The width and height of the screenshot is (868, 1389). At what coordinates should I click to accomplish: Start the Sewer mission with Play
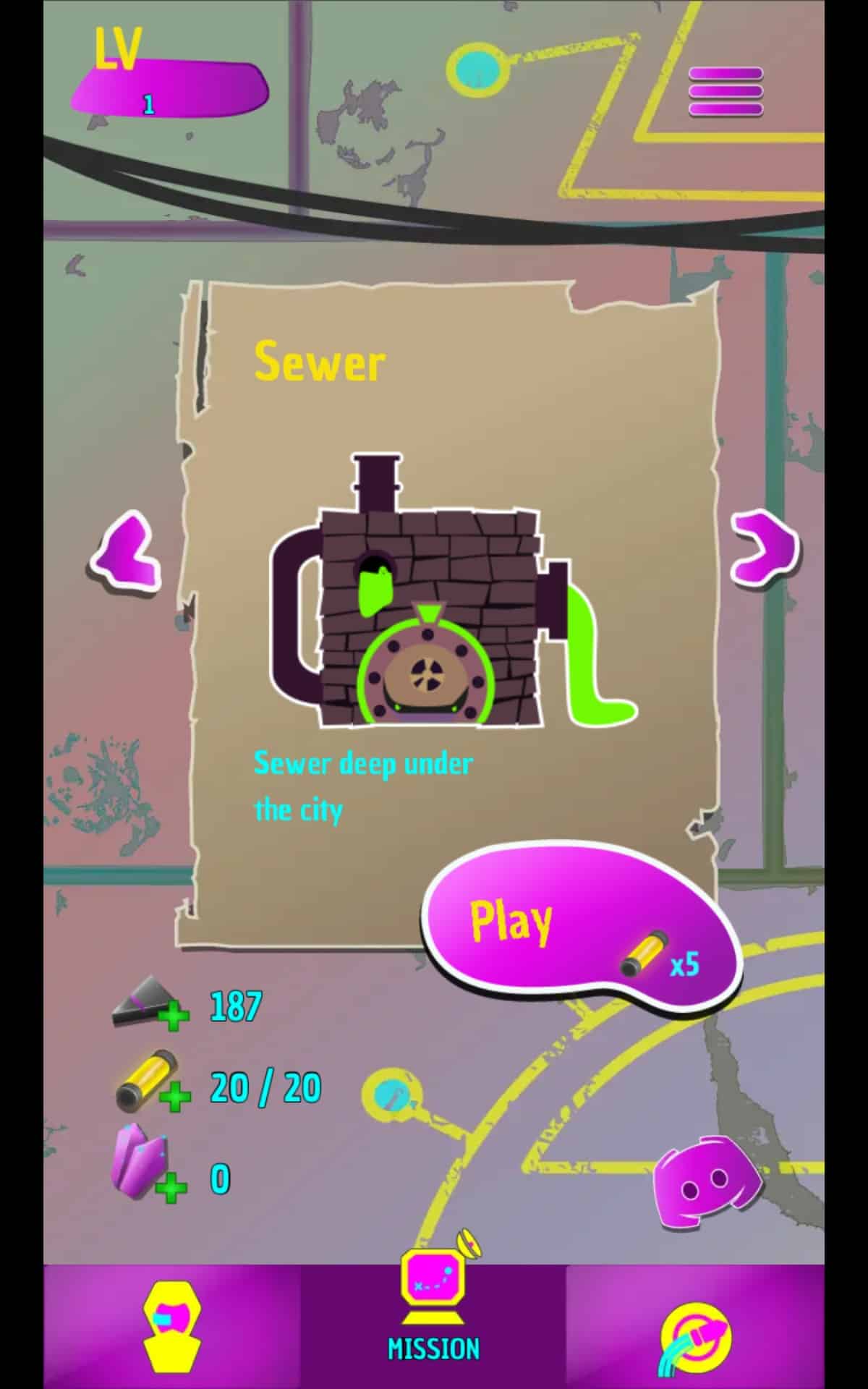tap(579, 924)
